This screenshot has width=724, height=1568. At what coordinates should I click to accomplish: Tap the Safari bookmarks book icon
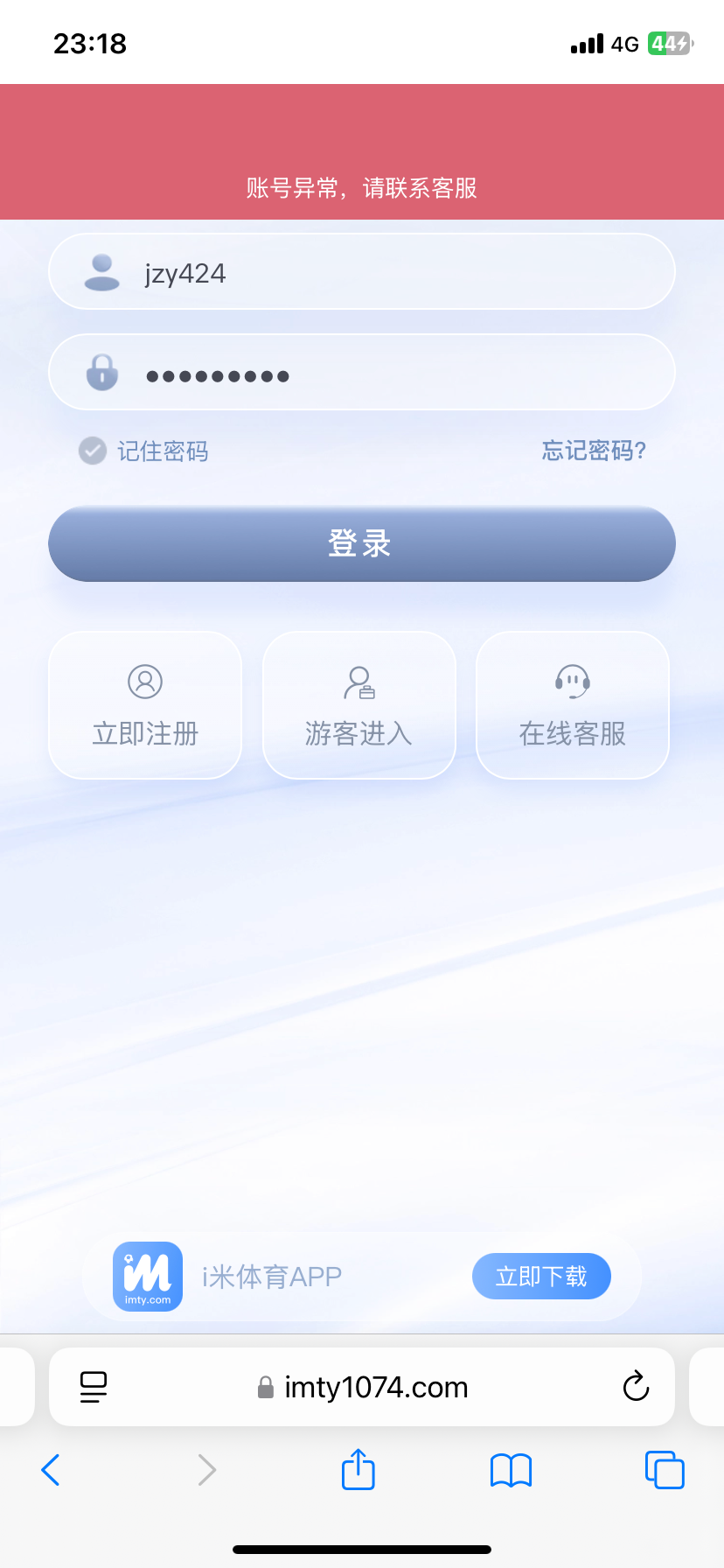click(x=511, y=1470)
